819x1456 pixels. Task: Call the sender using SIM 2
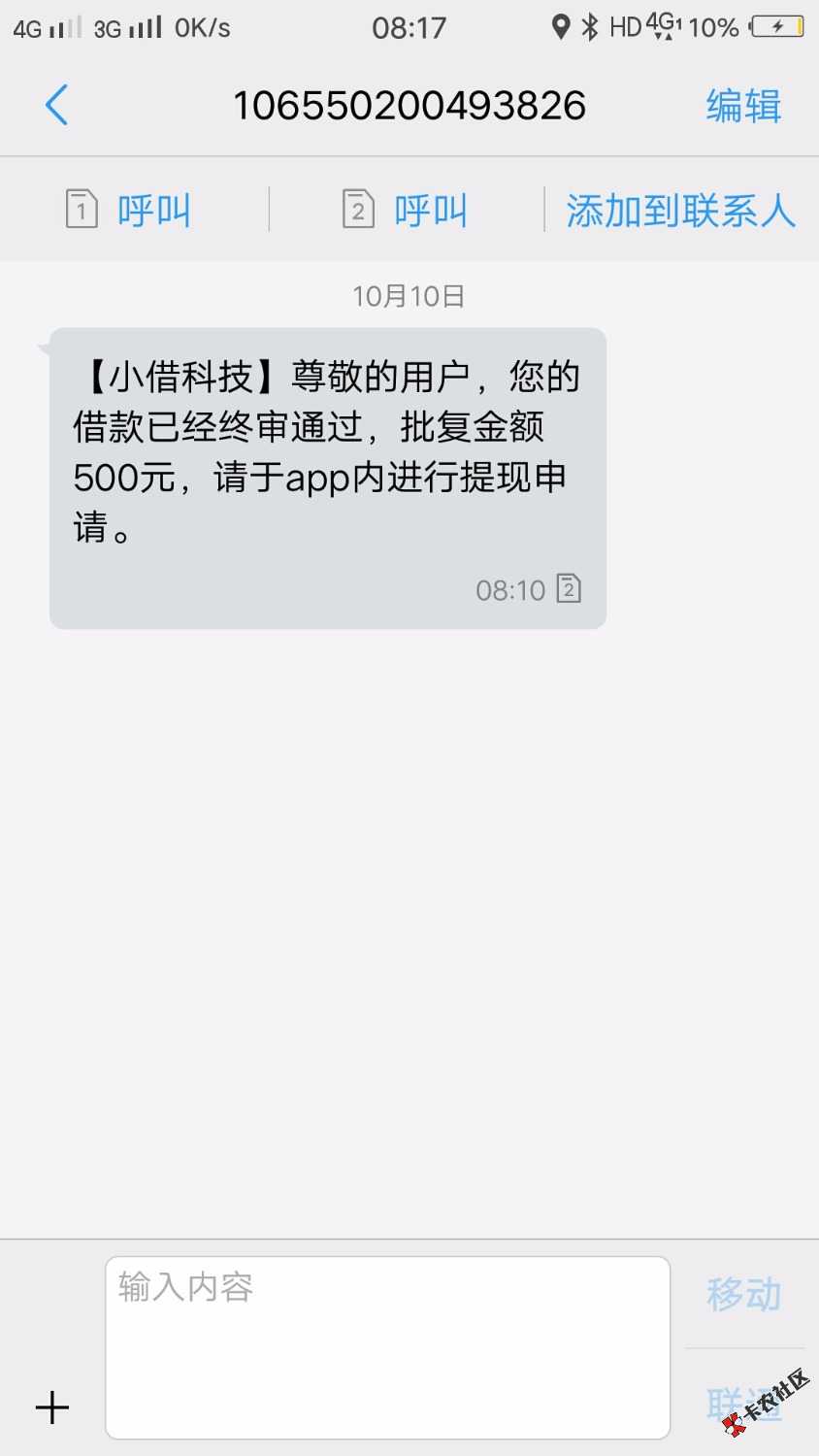406,210
